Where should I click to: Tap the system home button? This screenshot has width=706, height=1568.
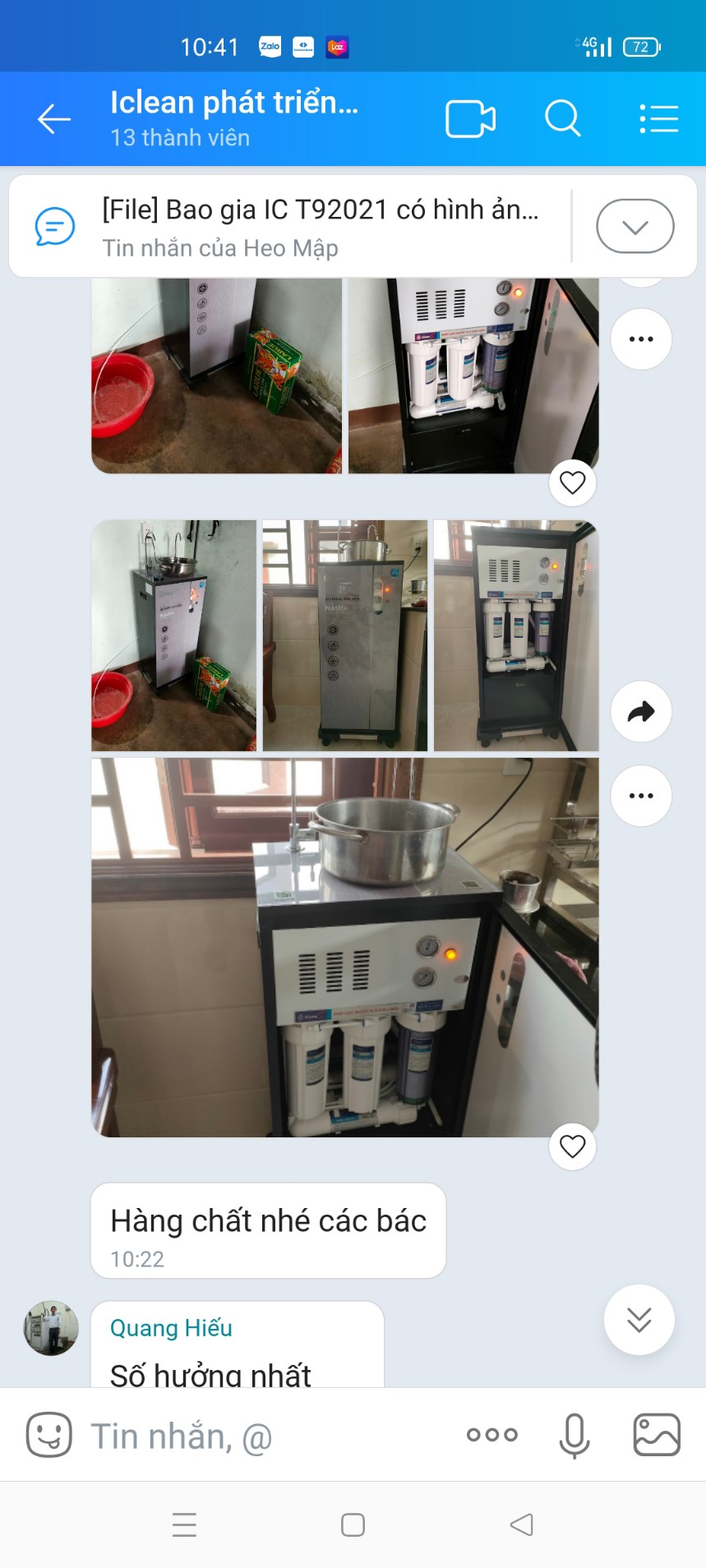(x=353, y=1525)
